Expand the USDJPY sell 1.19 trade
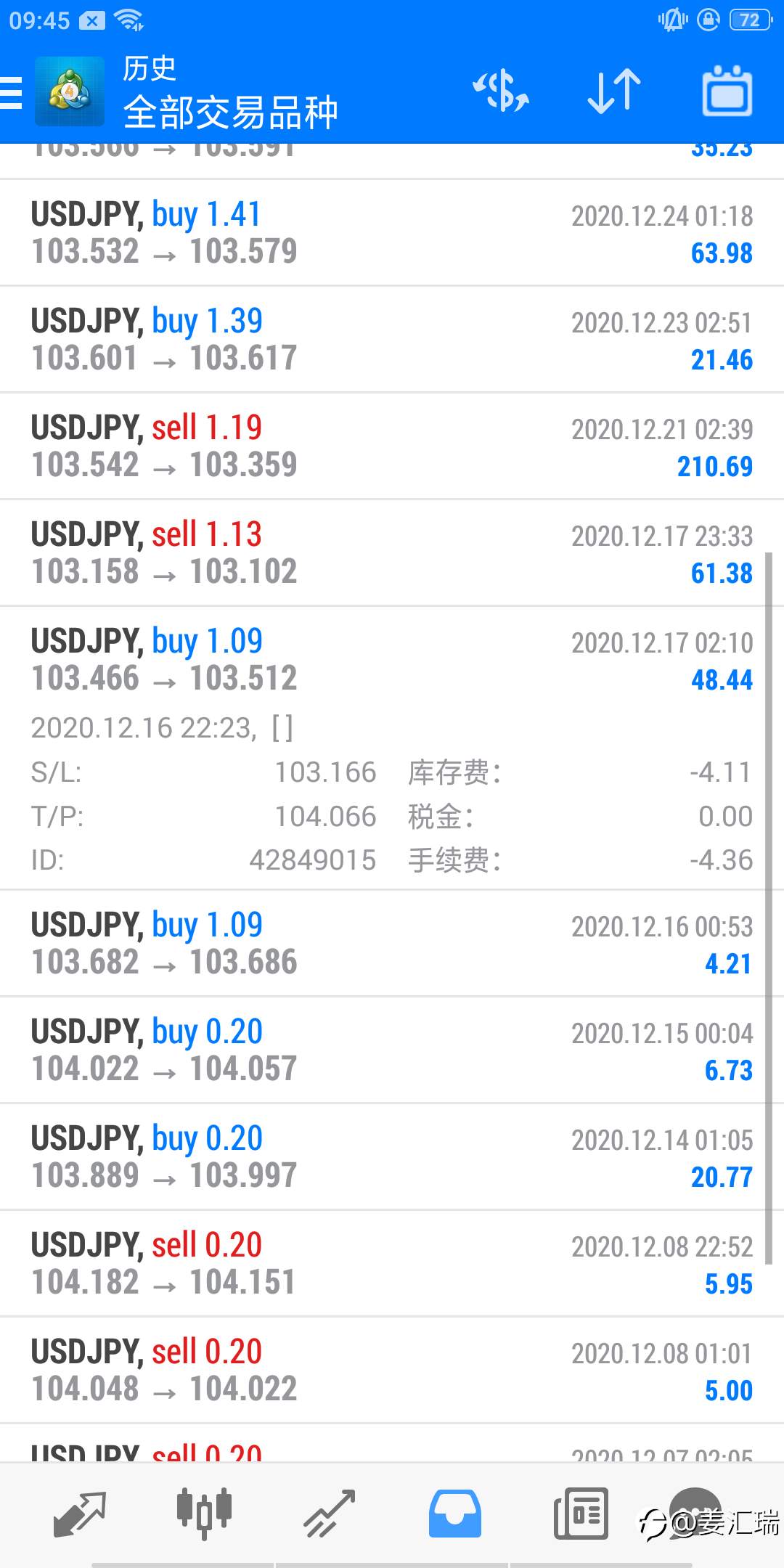 pyautogui.click(x=392, y=446)
